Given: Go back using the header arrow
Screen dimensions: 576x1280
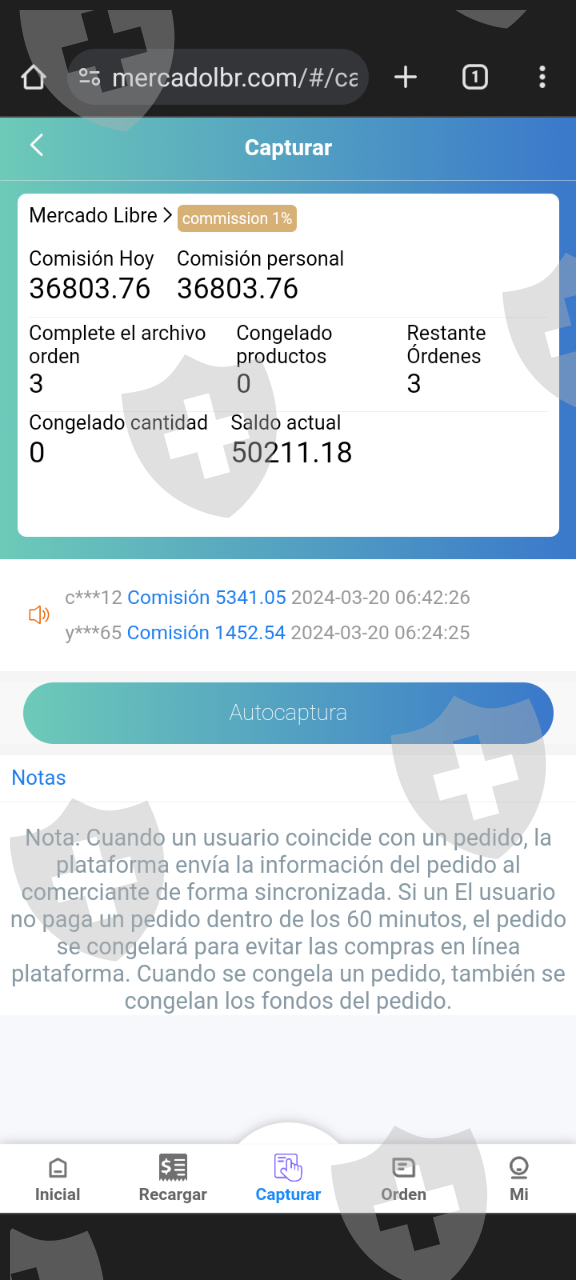Looking at the screenshot, I should click(37, 146).
